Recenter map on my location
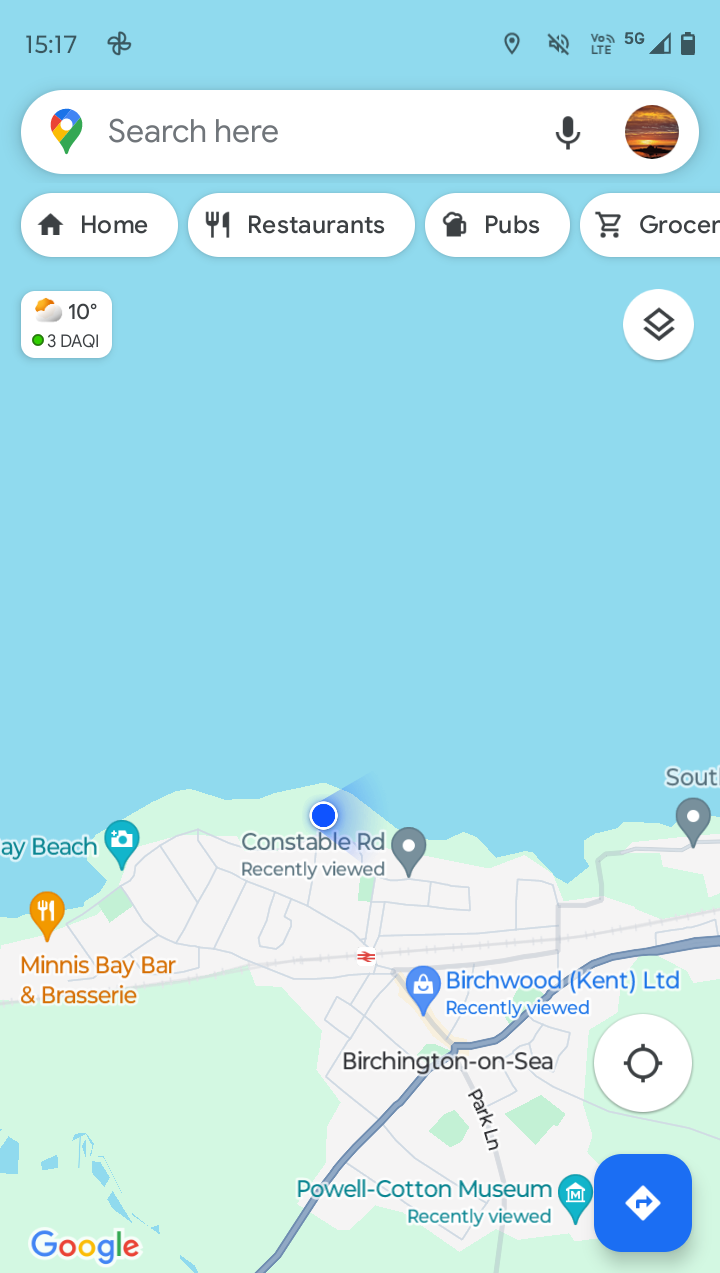Screen dimensions: 720x1273 [x=642, y=1062]
